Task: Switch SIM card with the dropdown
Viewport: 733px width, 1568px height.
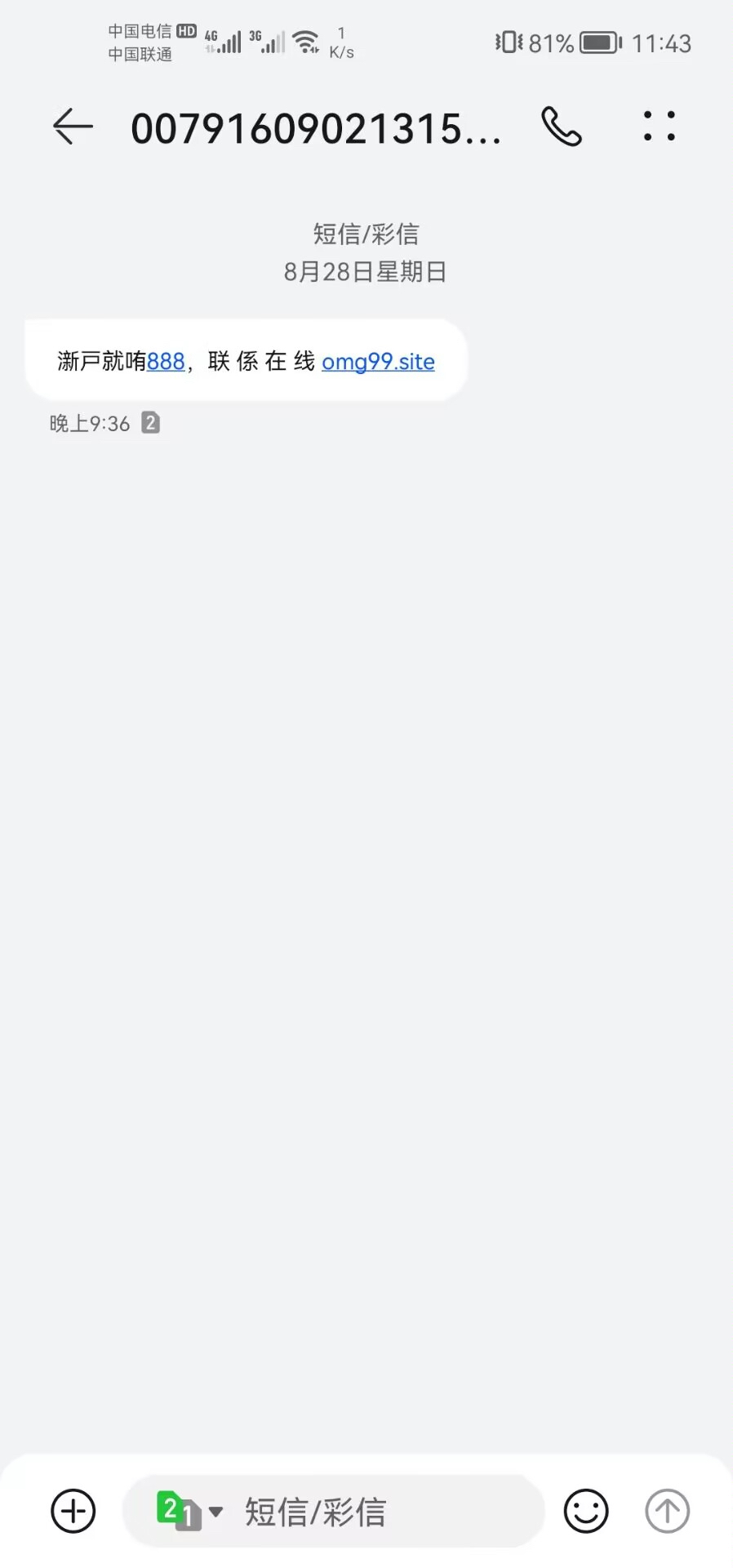Action: click(189, 1511)
